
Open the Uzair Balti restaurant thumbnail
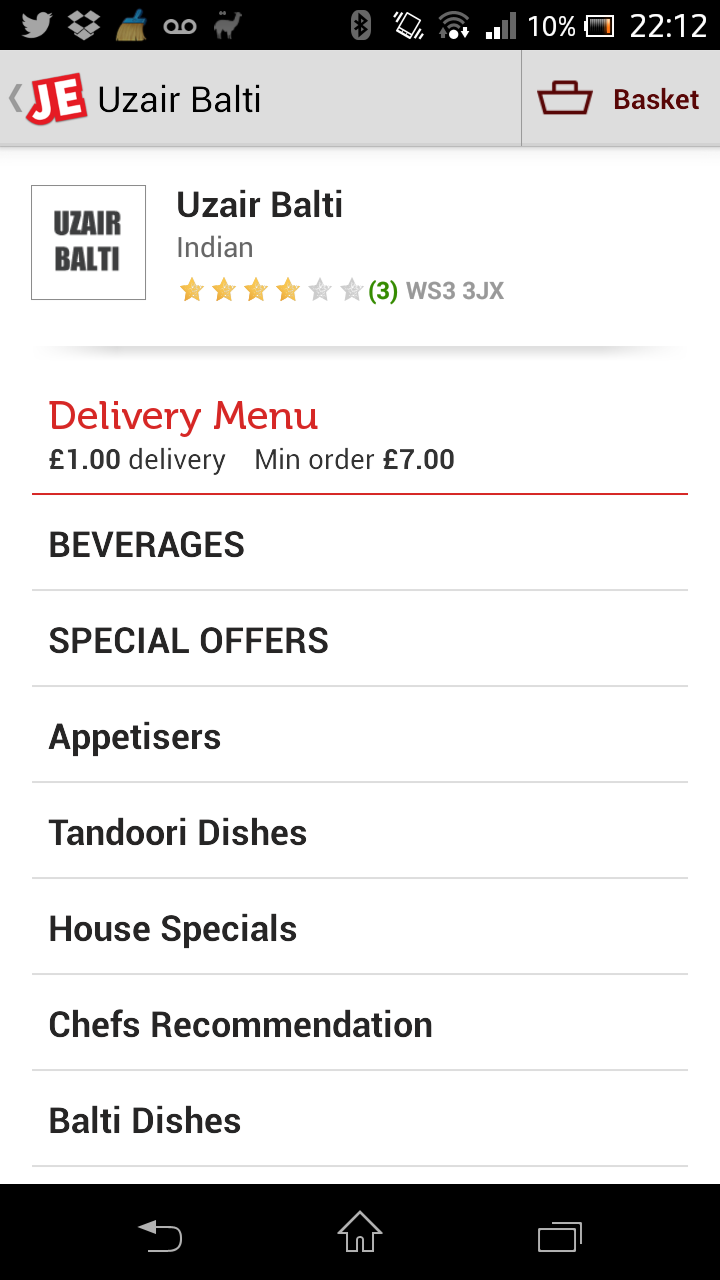[88, 242]
